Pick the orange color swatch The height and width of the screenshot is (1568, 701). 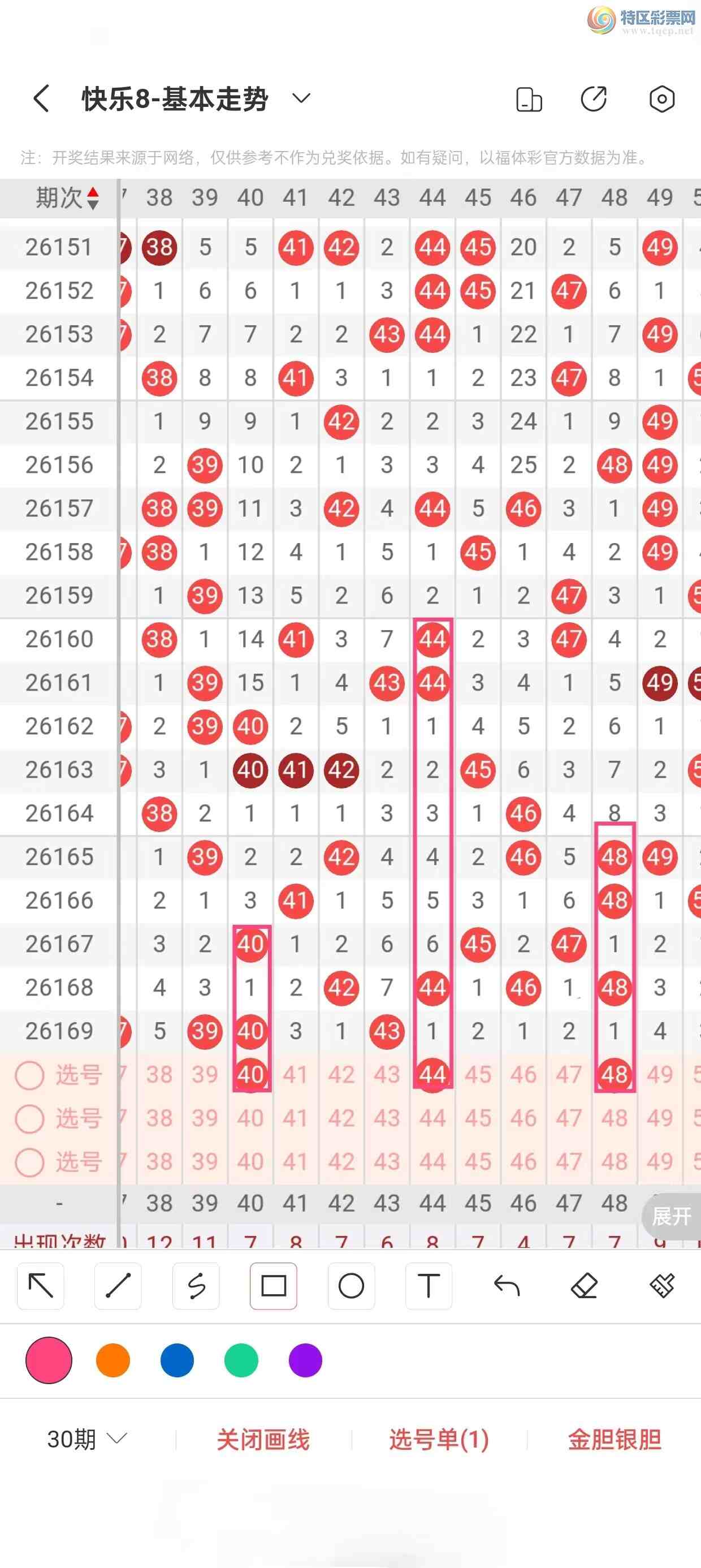point(113,1360)
